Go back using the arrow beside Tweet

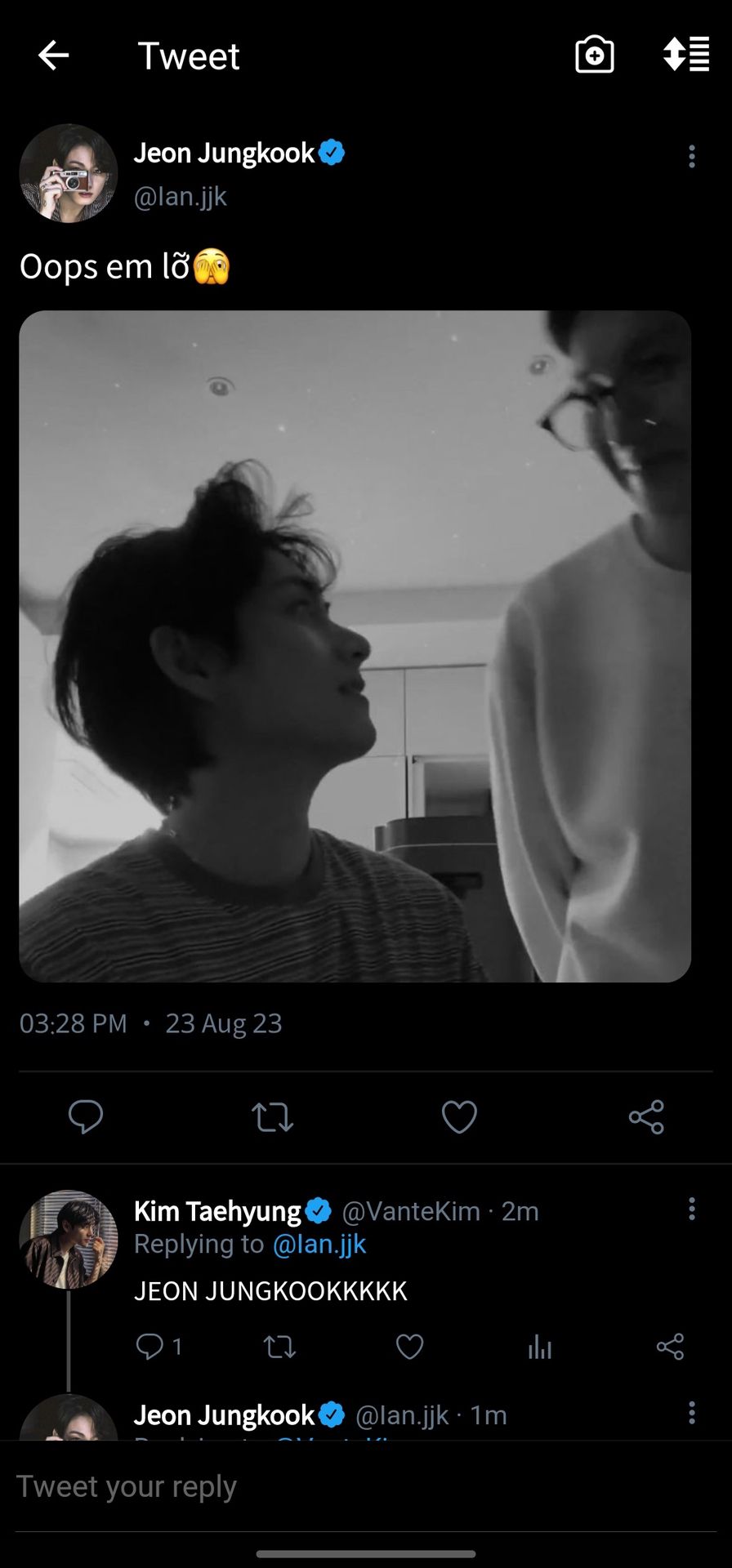click(54, 56)
